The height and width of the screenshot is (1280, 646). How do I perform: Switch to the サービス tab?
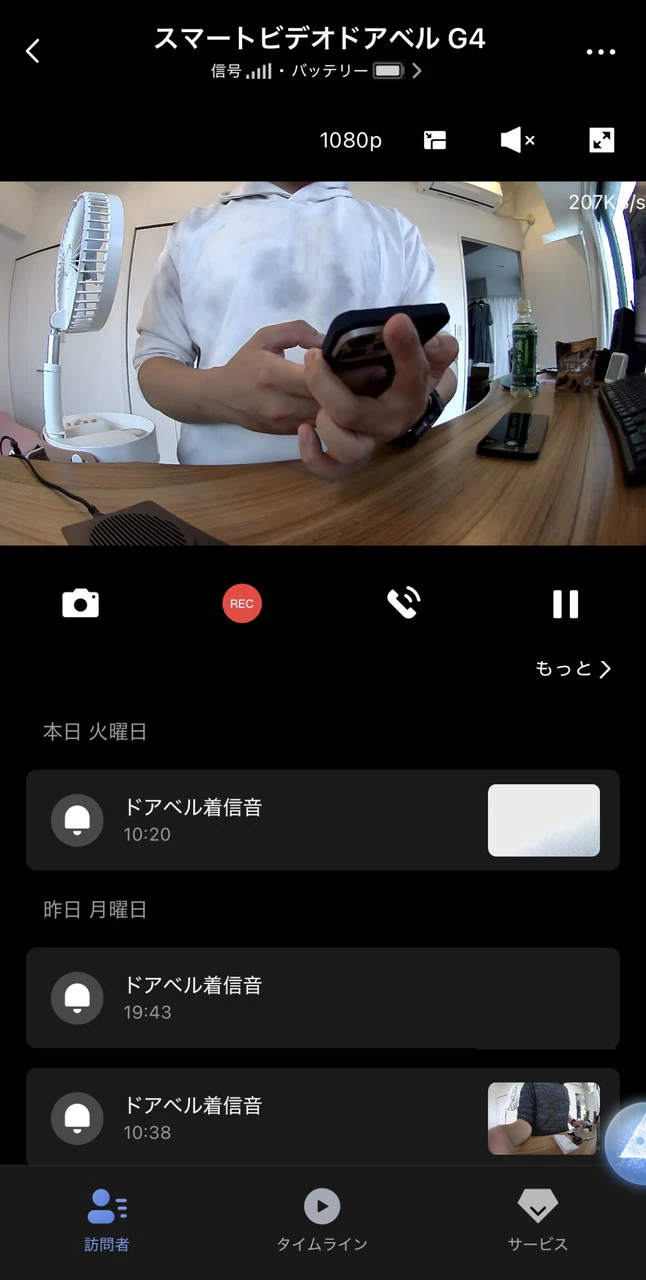pyautogui.click(x=537, y=1220)
